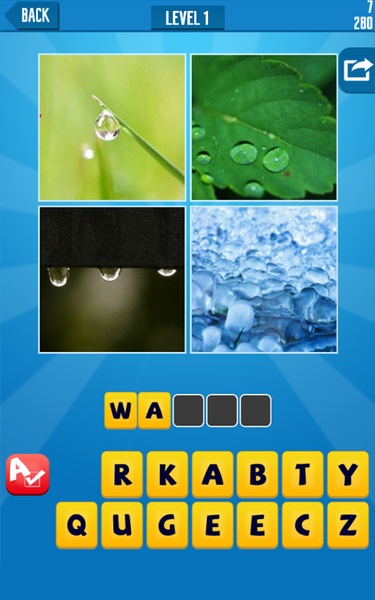This screenshot has height=600, width=375.
Task: Enlarge the dripping drops on dark picture
Action: [112, 280]
